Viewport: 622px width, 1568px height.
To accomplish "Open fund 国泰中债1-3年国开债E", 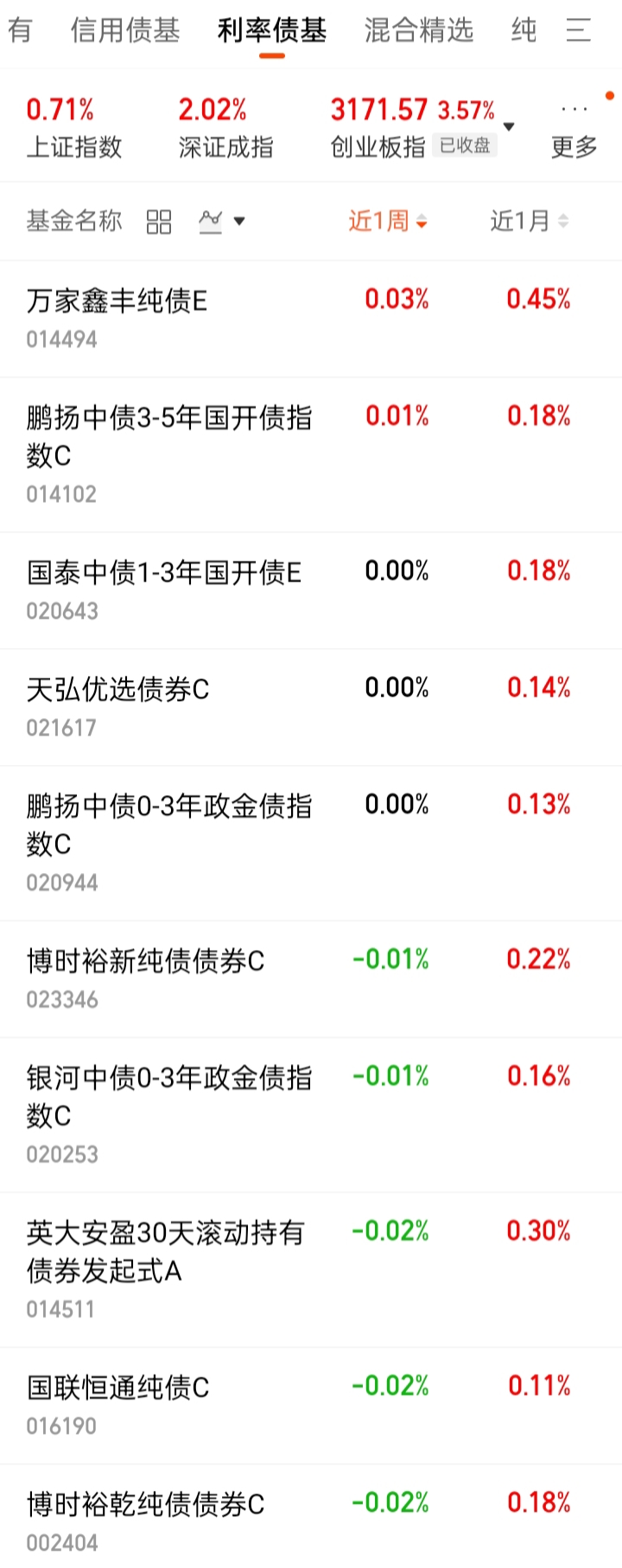I will [164, 572].
